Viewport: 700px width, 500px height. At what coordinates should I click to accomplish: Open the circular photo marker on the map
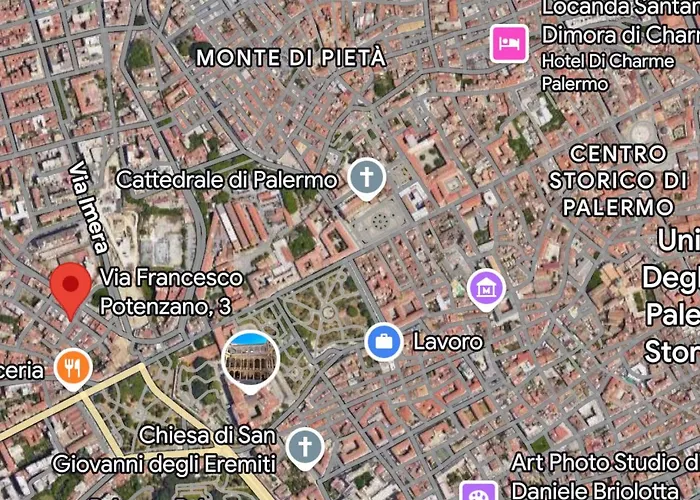tap(250, 359)
